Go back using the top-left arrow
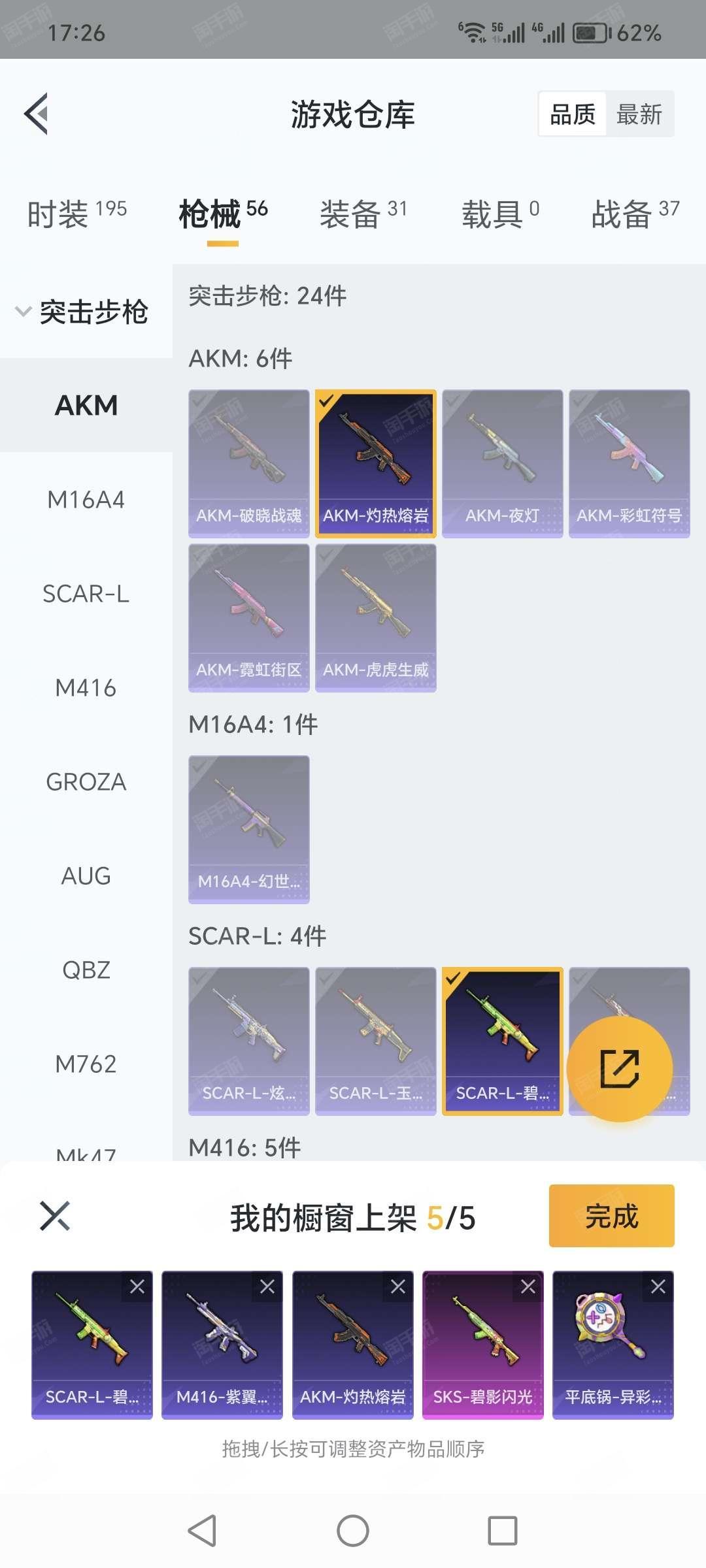Viewport: 706px width, 1568px height. click(37, 114)
